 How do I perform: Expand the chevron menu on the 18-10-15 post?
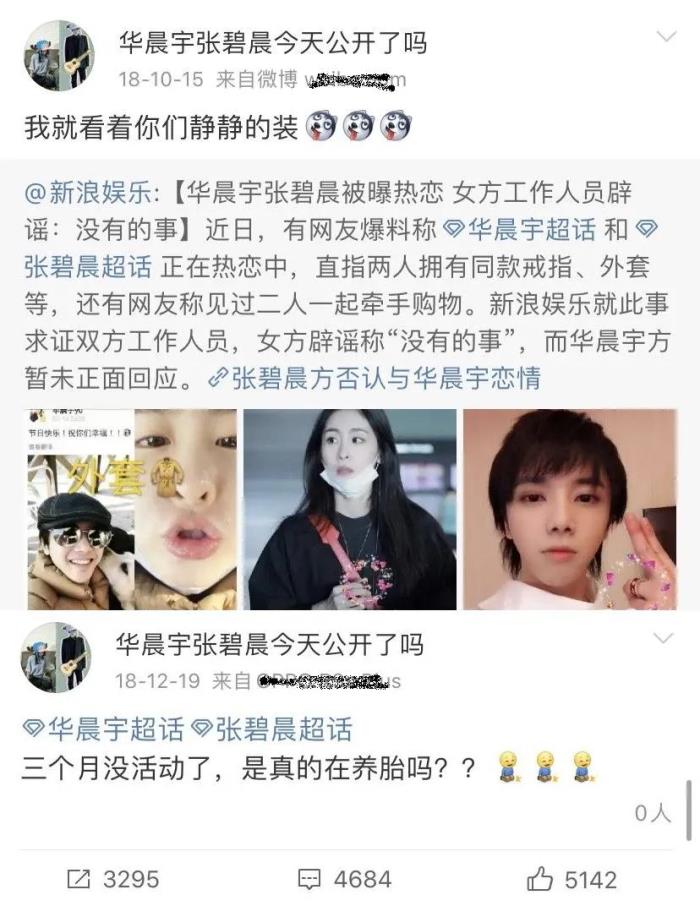pyautogui.click(x=665, y=38)
